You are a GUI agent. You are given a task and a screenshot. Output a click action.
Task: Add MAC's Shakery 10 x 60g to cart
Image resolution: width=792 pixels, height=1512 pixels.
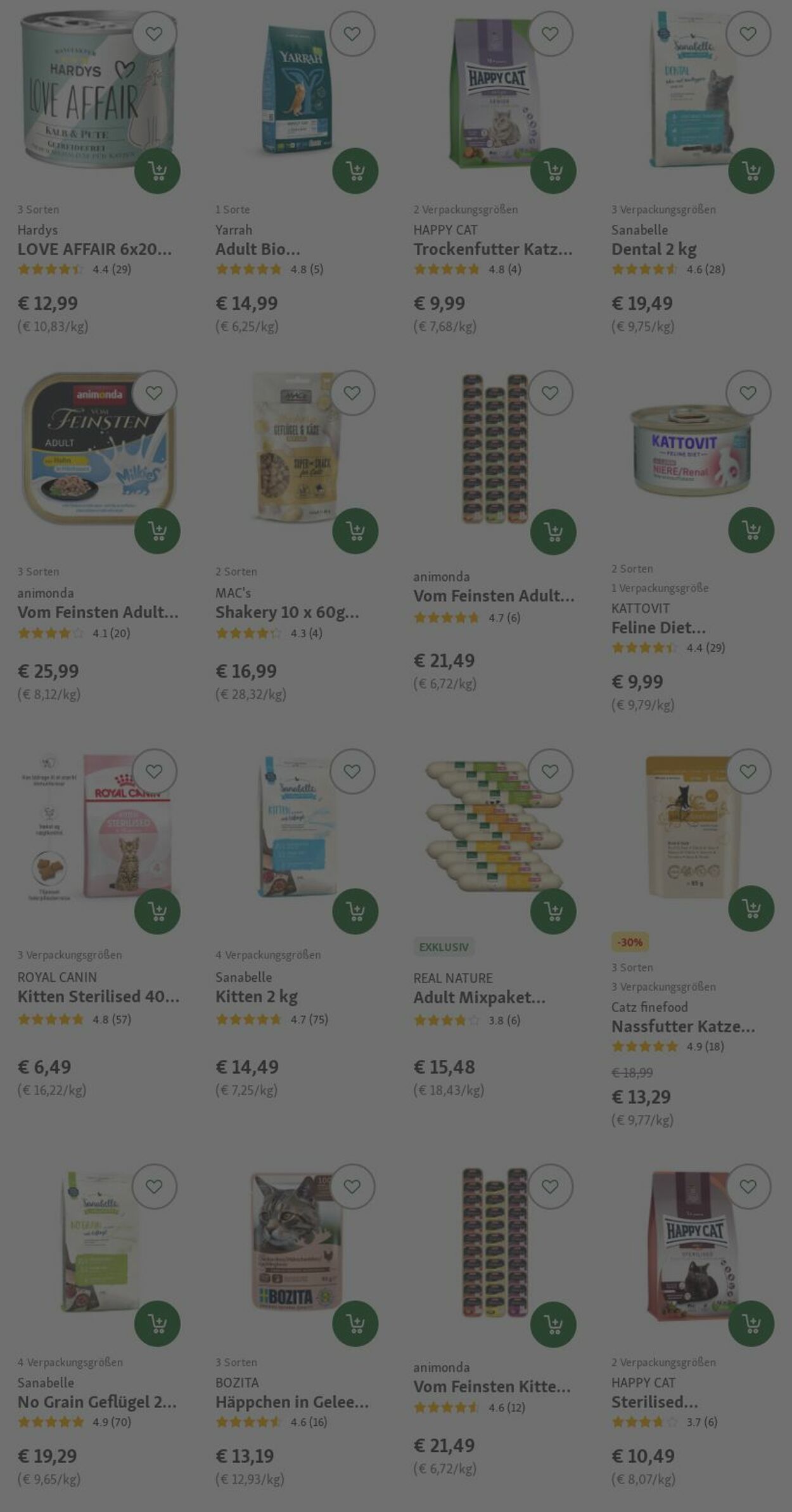tap(355, 531)
